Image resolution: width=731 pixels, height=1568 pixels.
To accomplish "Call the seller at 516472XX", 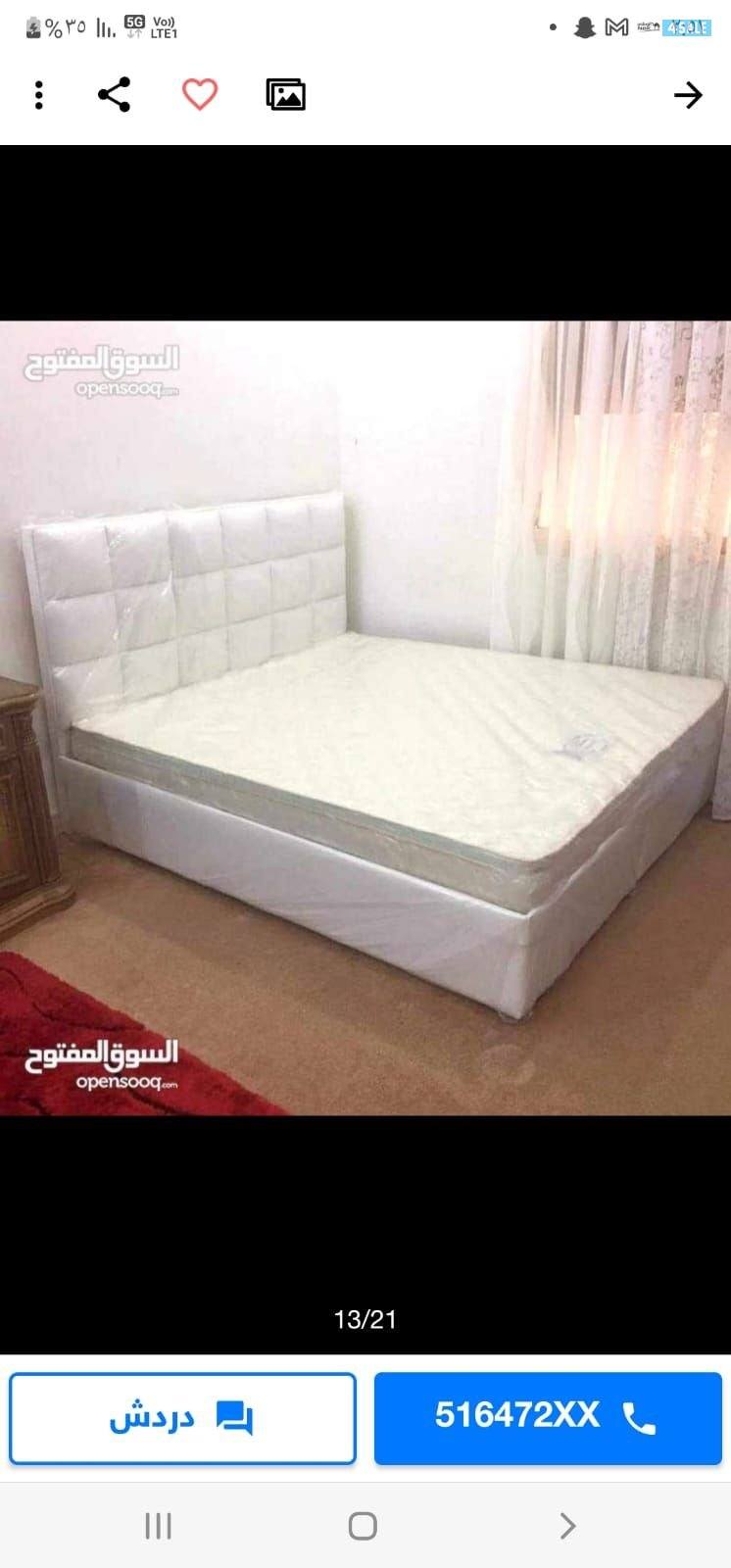I will pyautogui.click(x=548, y=1418).
